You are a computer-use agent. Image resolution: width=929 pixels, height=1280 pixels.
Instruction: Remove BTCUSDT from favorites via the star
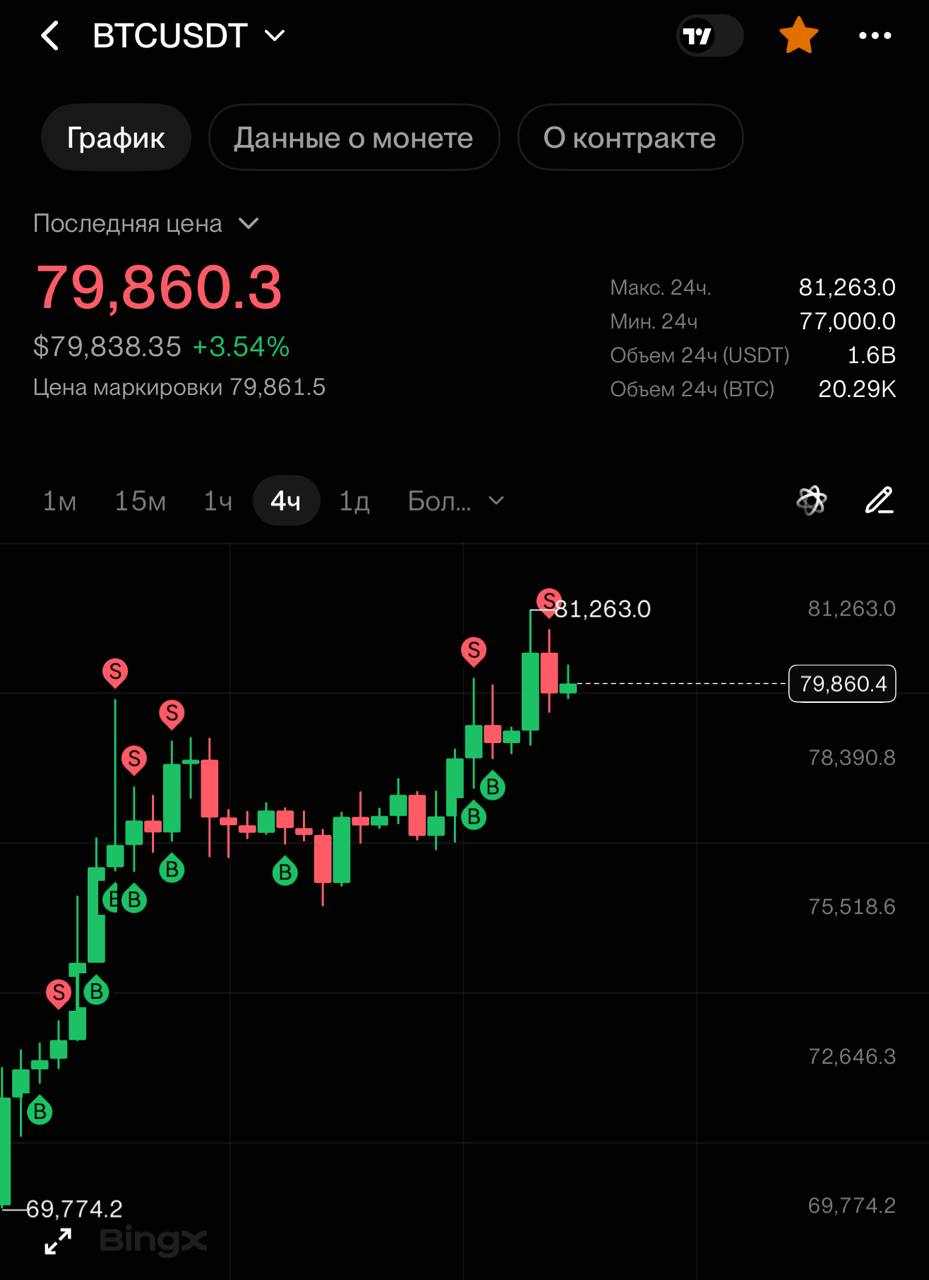point(798,36)
